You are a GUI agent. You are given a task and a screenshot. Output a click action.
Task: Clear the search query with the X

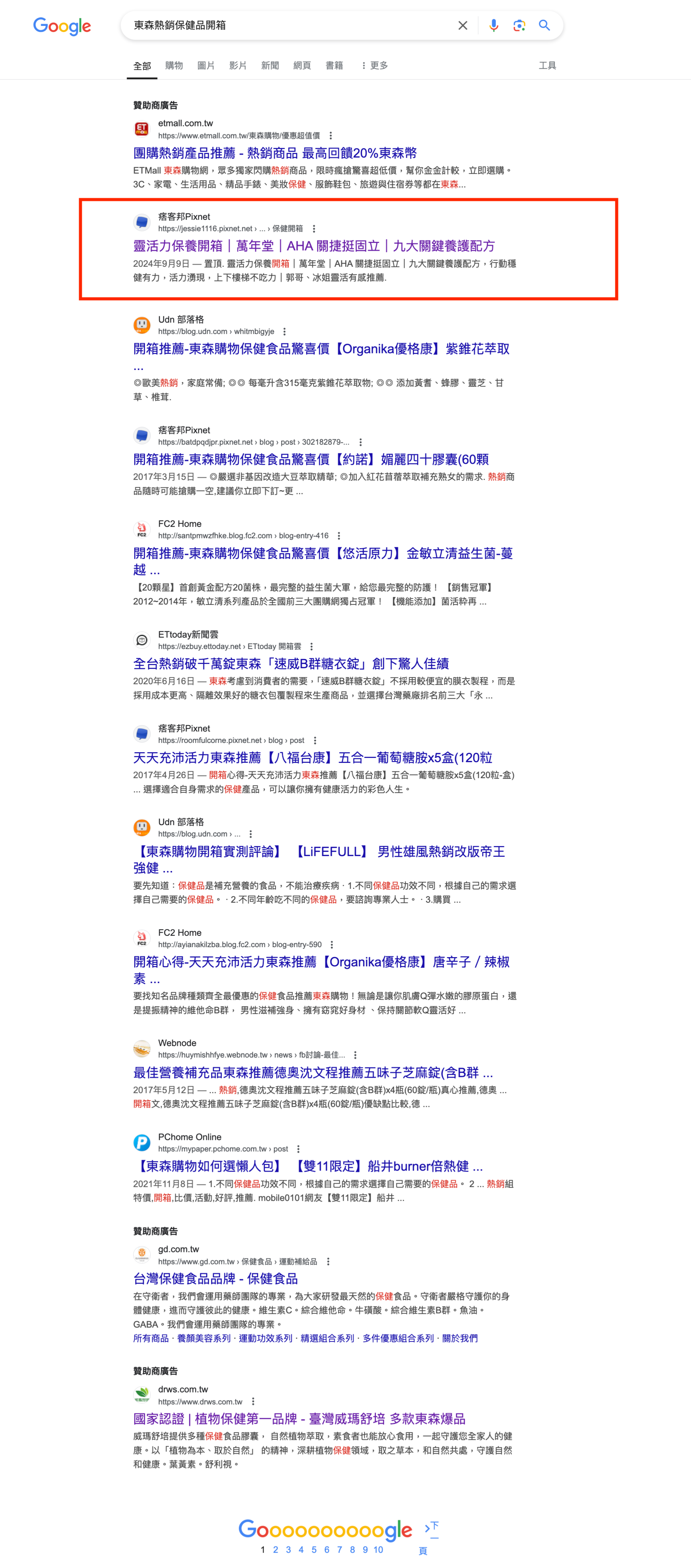(463, 25)
